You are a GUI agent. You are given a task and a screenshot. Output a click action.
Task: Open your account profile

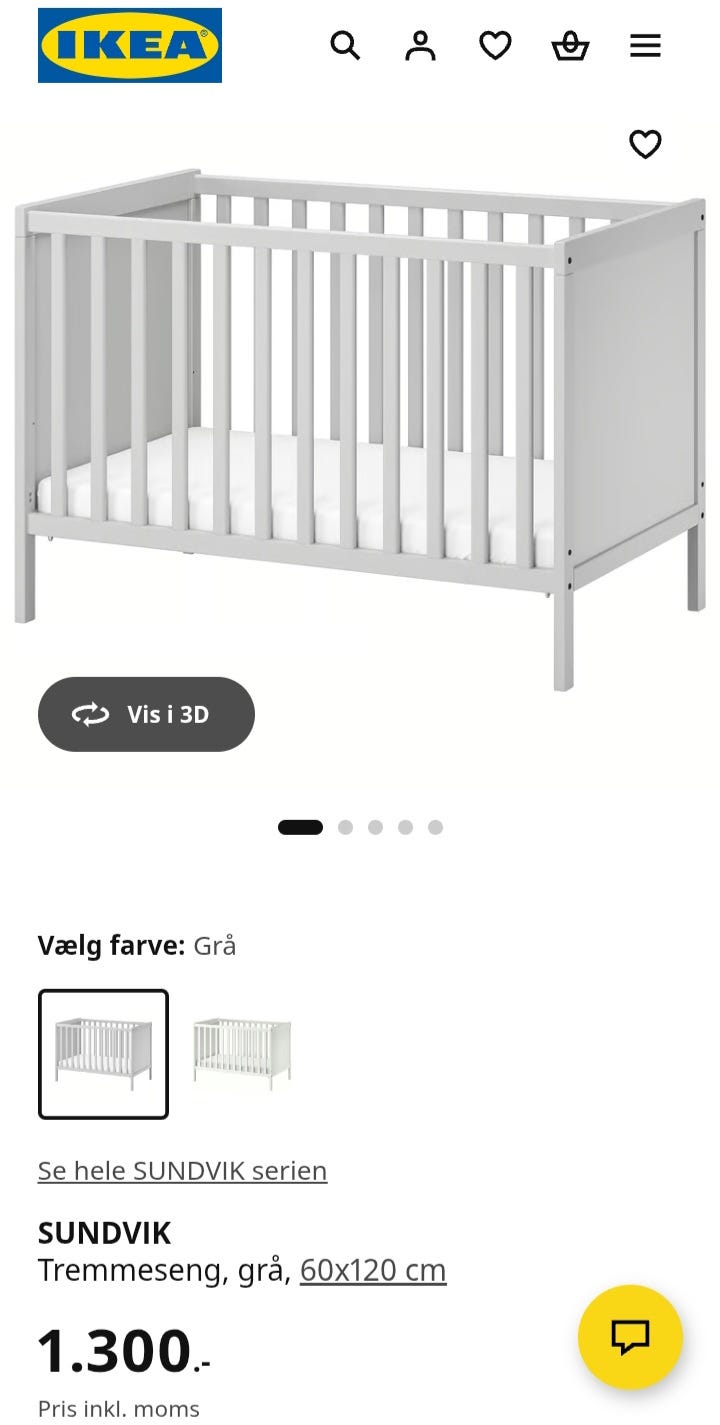pos(421,45)
